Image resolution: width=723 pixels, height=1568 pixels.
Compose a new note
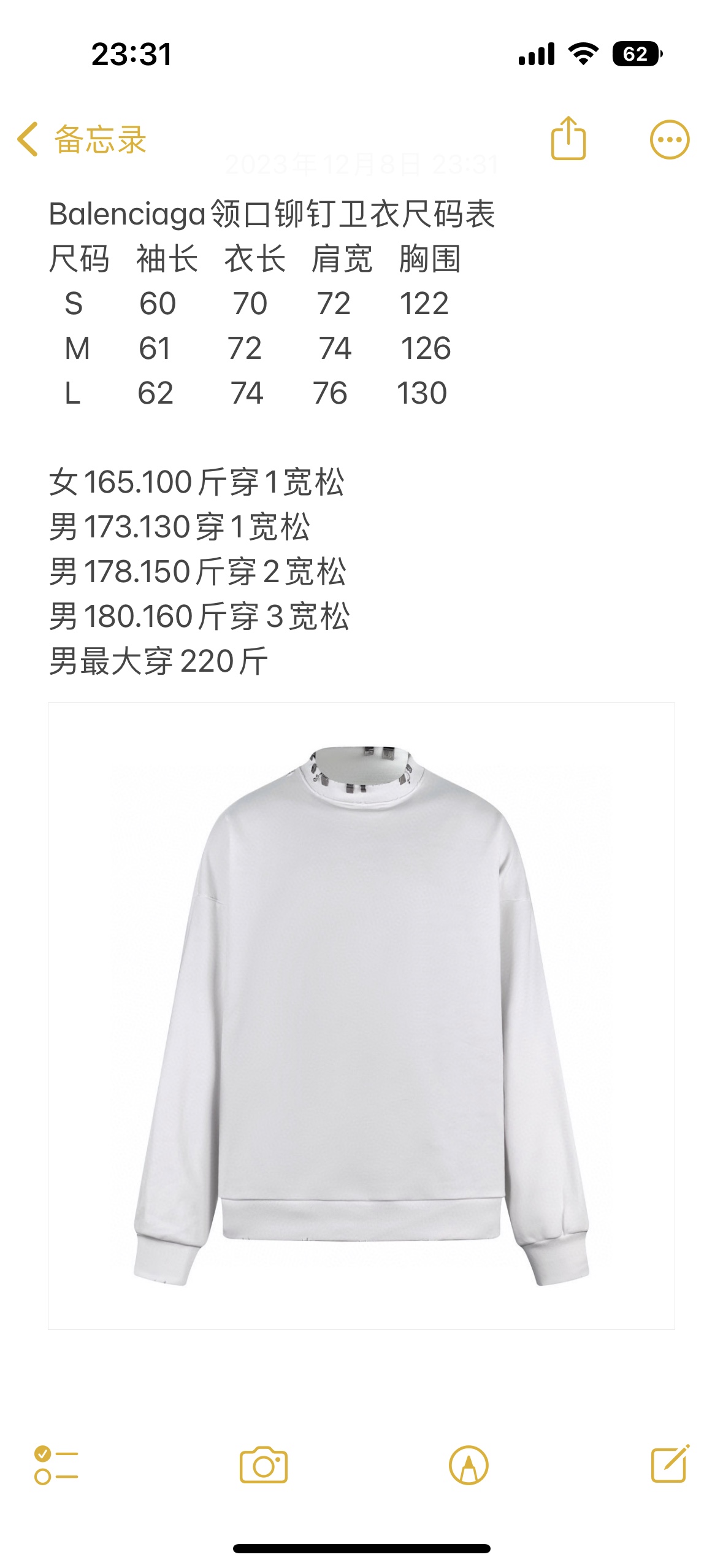tap(670, 1464)
